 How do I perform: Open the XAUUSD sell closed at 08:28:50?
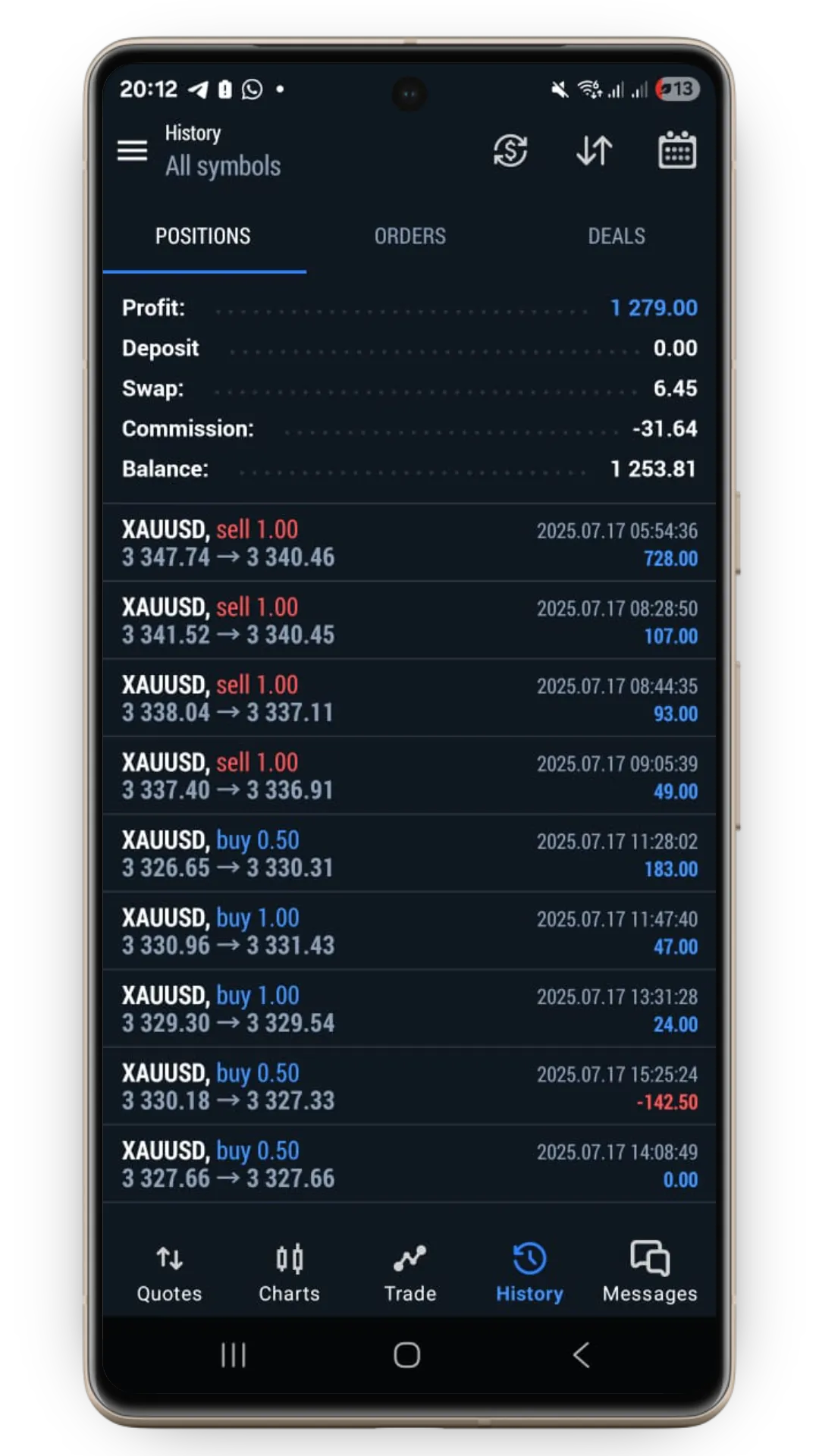(409, 621)
